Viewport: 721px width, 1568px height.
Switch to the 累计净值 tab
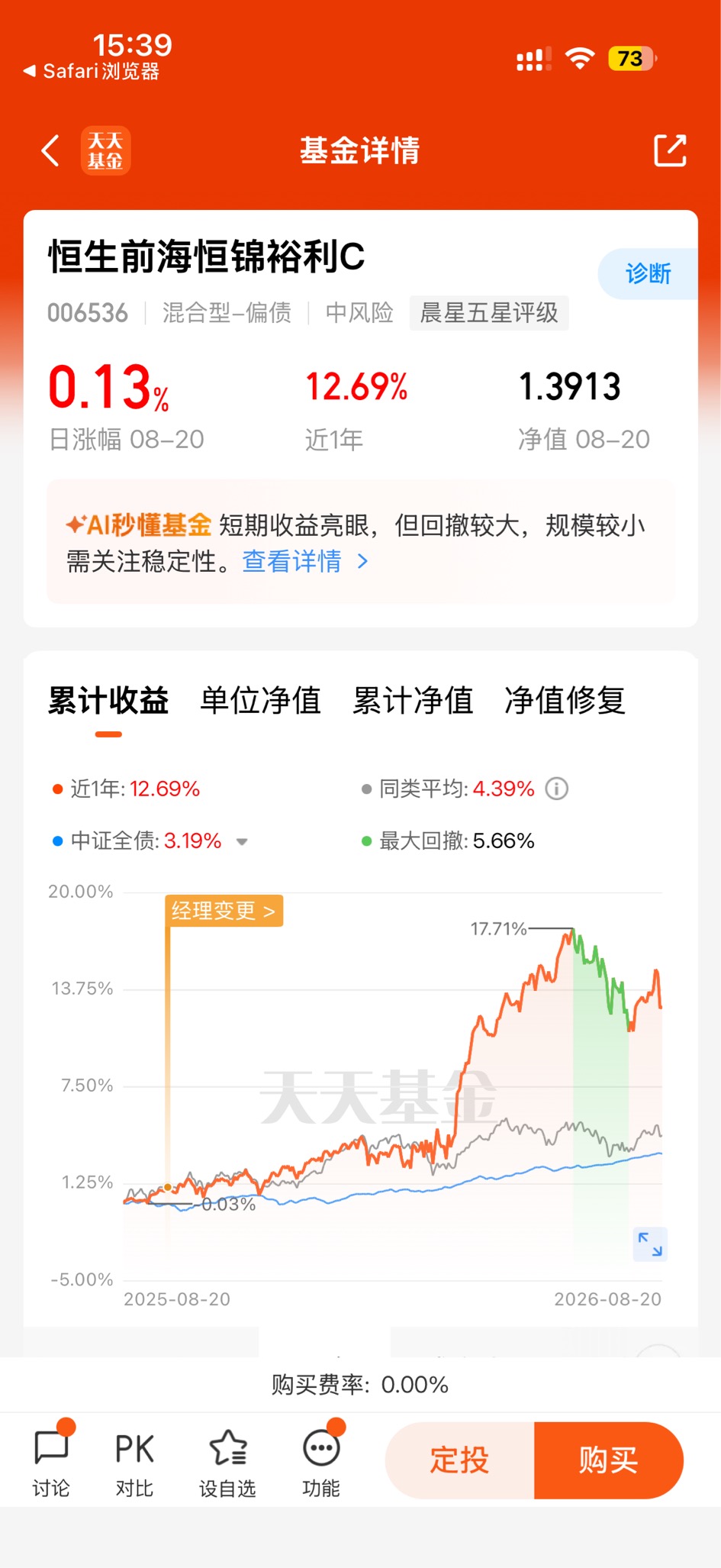(x=413, y=700)
